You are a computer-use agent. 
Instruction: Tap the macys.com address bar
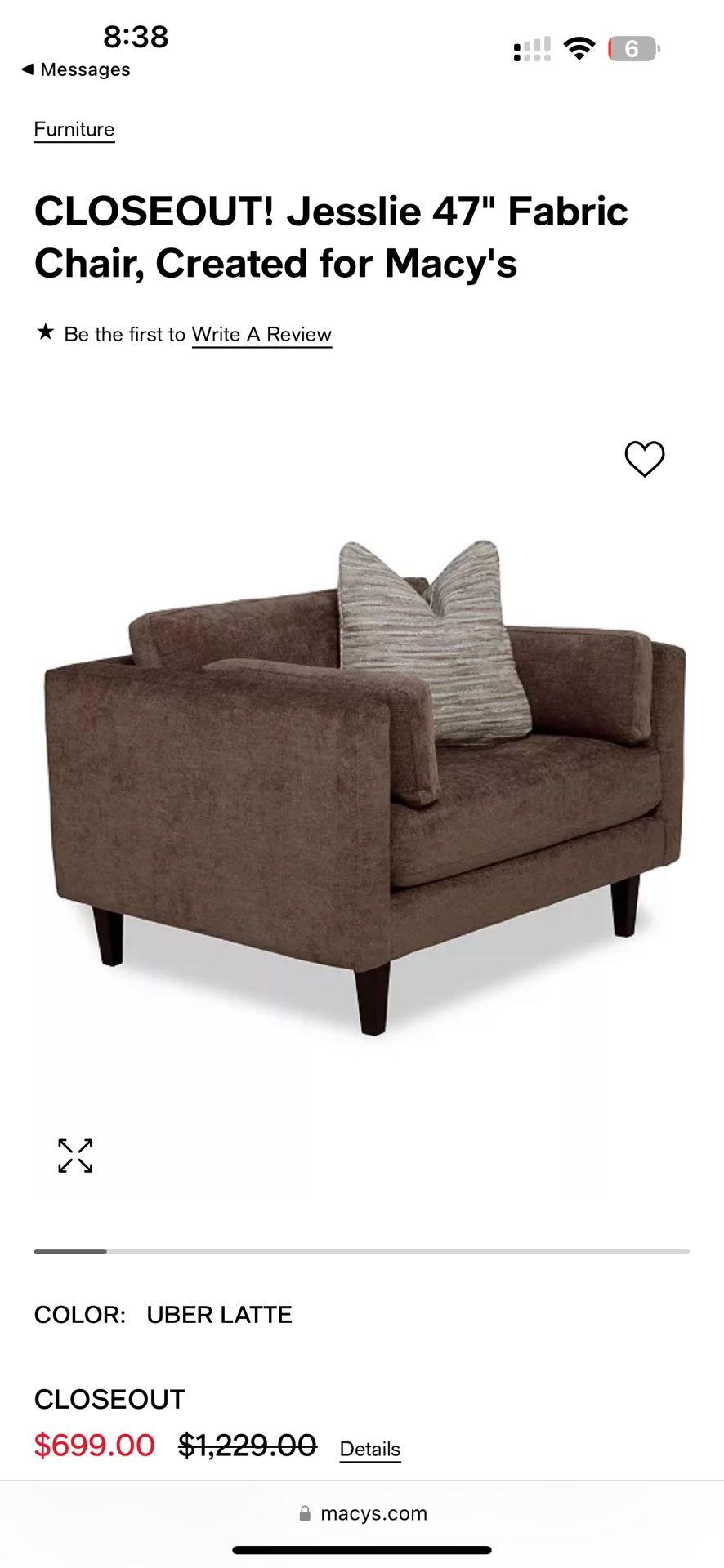[362, 1513]
